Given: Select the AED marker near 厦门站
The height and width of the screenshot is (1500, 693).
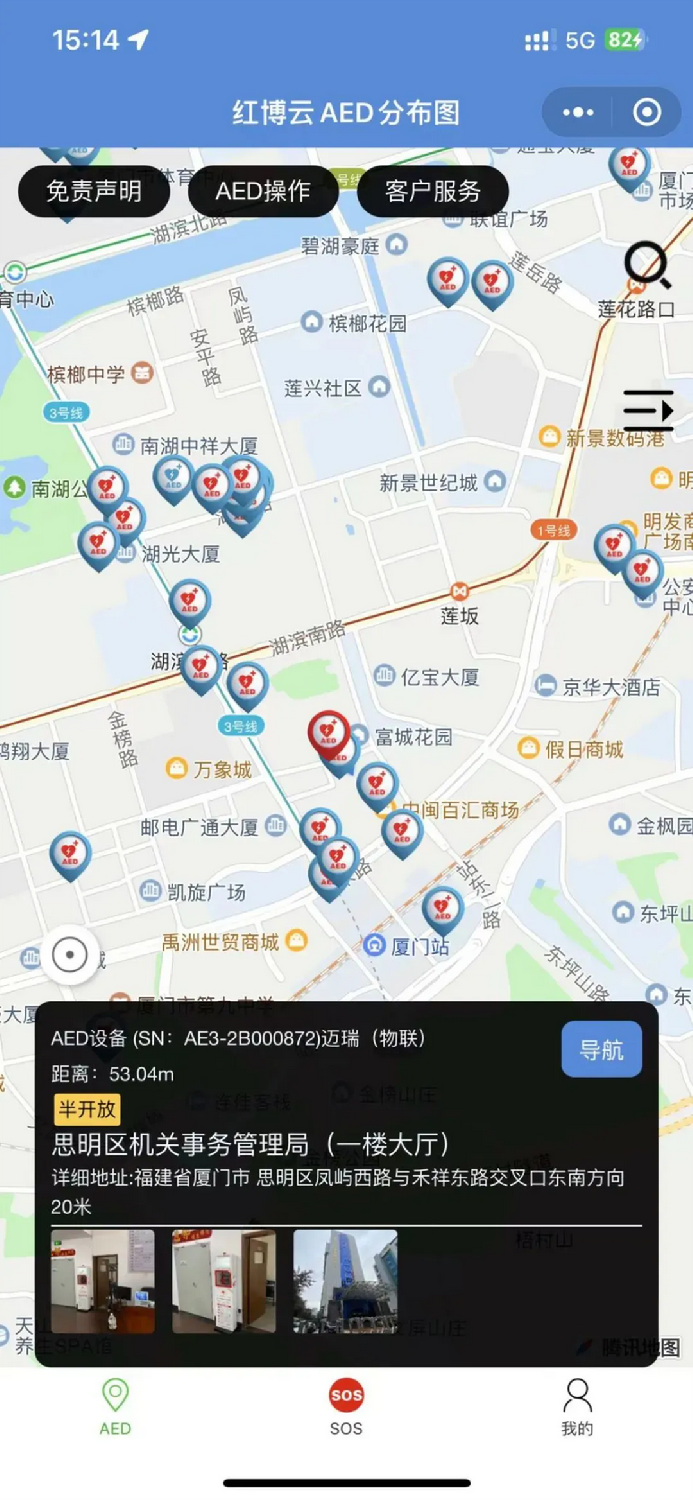Looking at the screenshot, I should [442, 908].
